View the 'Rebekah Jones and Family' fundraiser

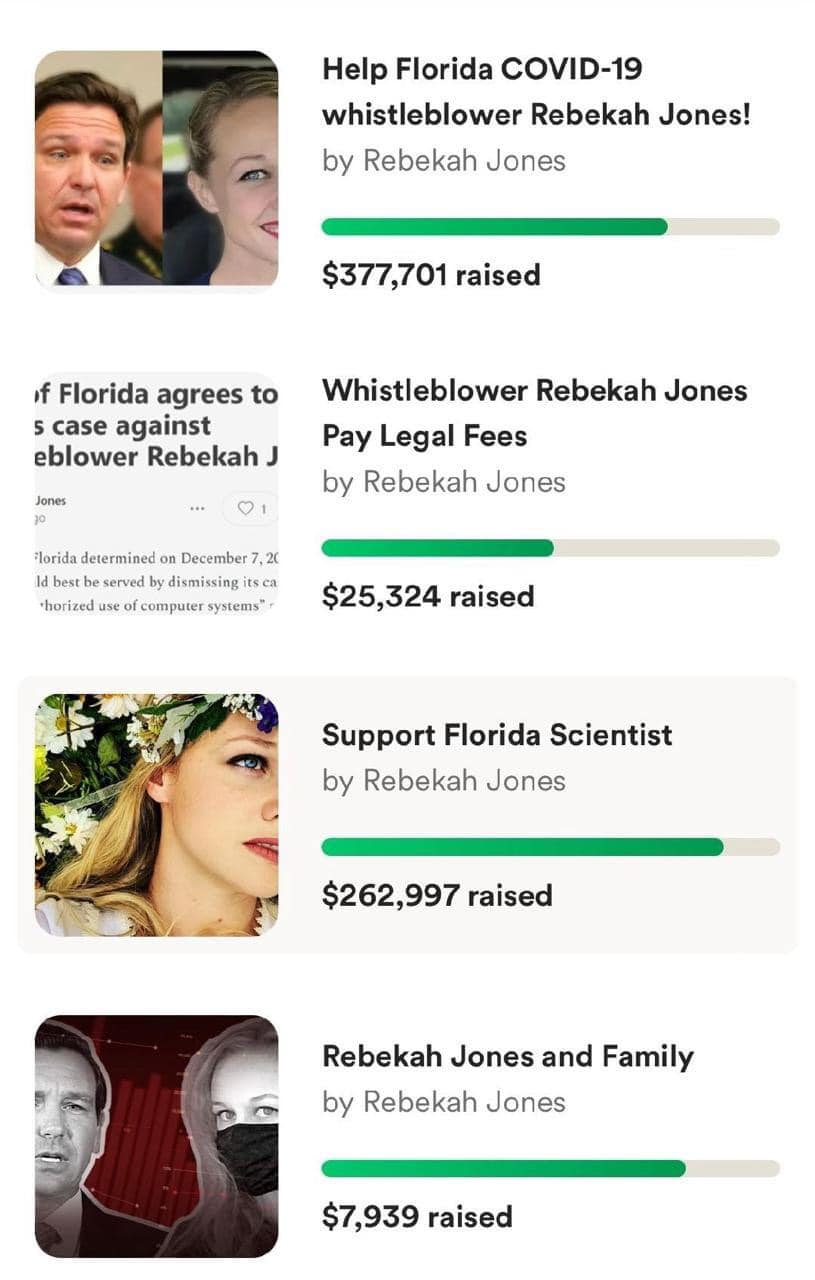tap(507, 1057)
